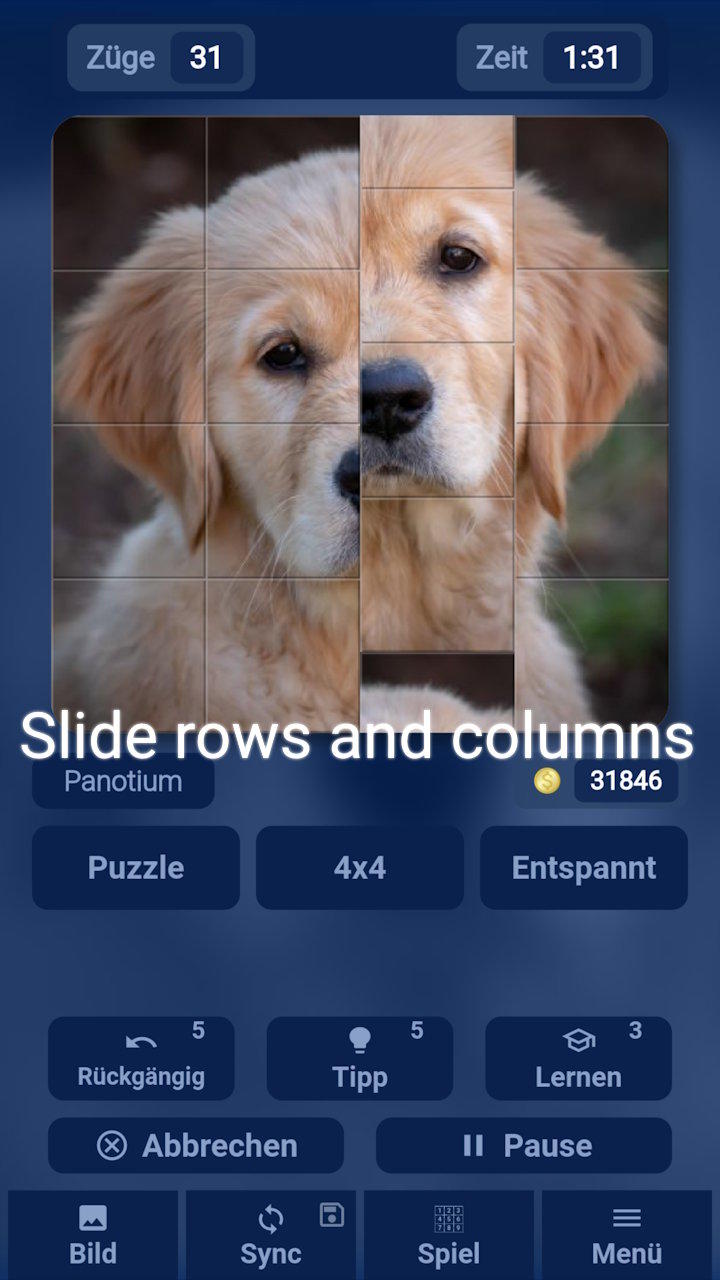Open the Bild tab
The image size is (720, 1280).
tap(93, 1235)
